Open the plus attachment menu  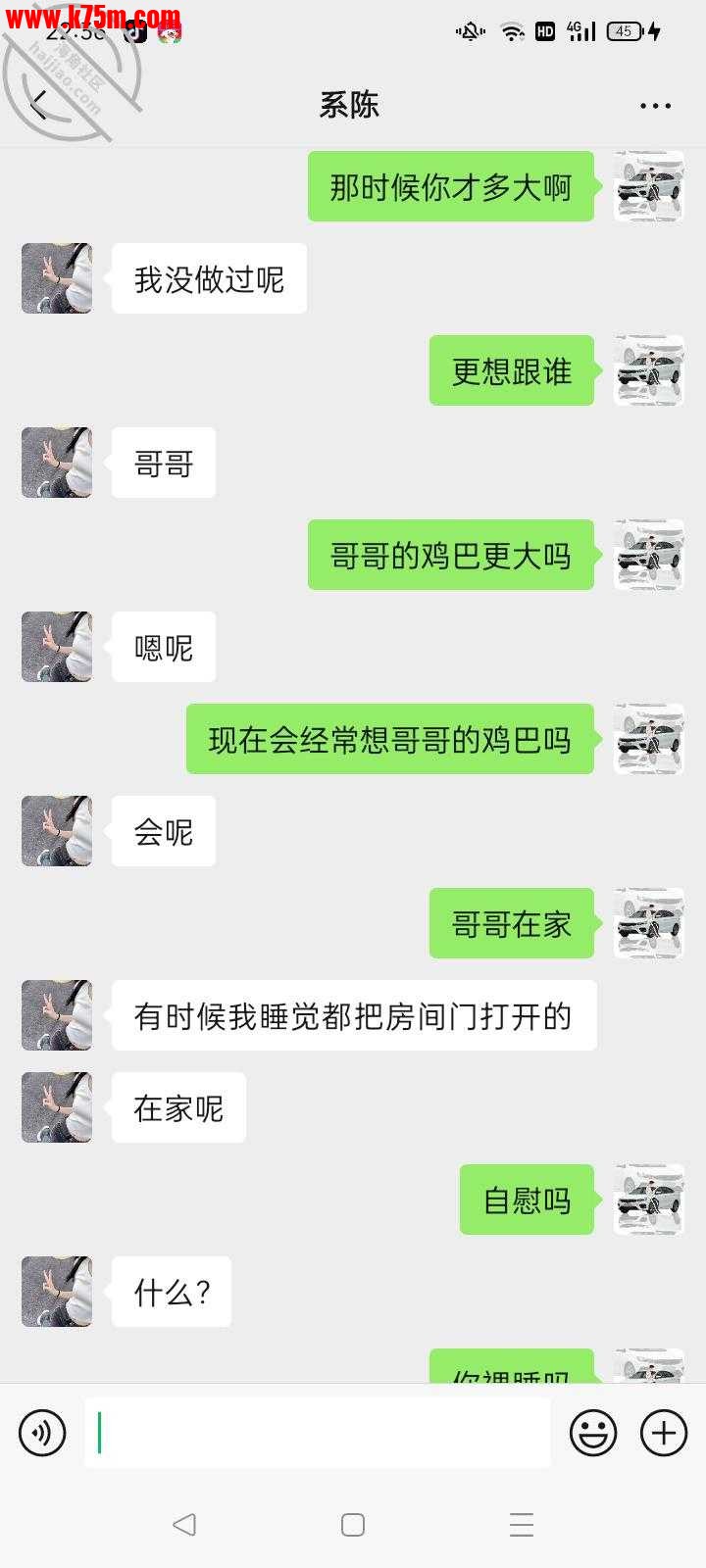pyautogui.click(x=664, y=1433)
